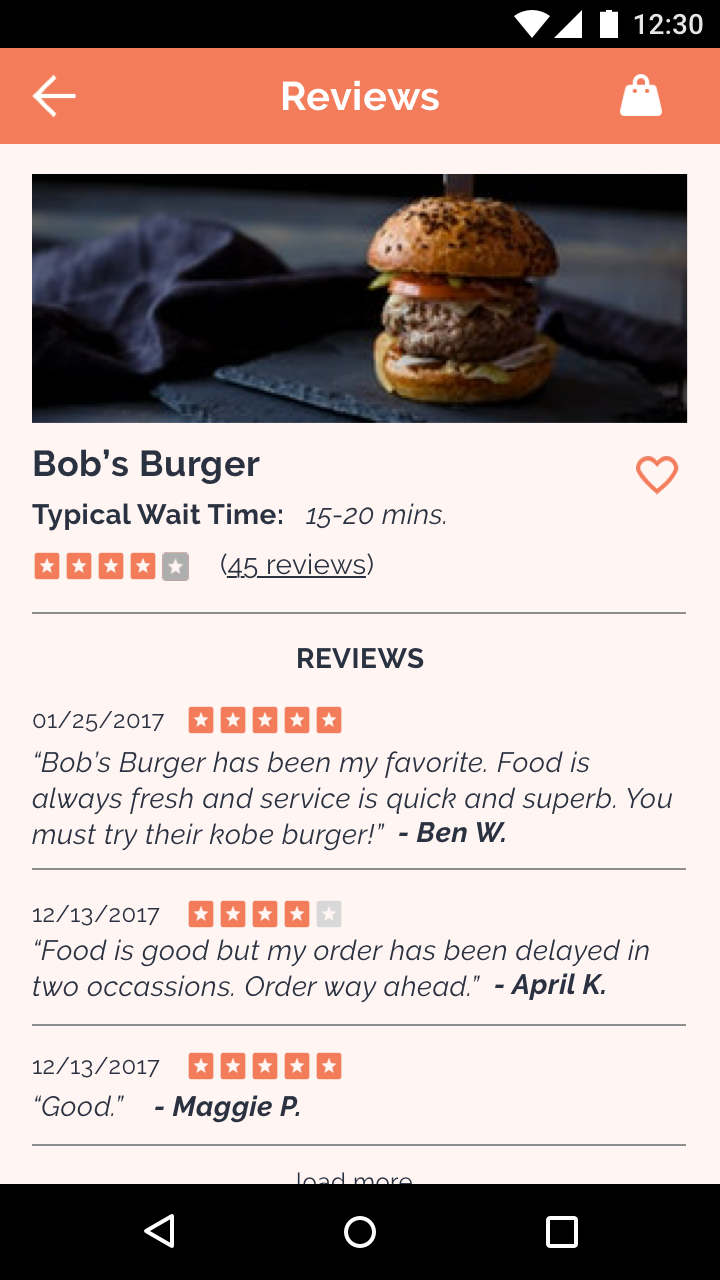Favorite Bob's Burger with the heart

[x=657, y=474]
